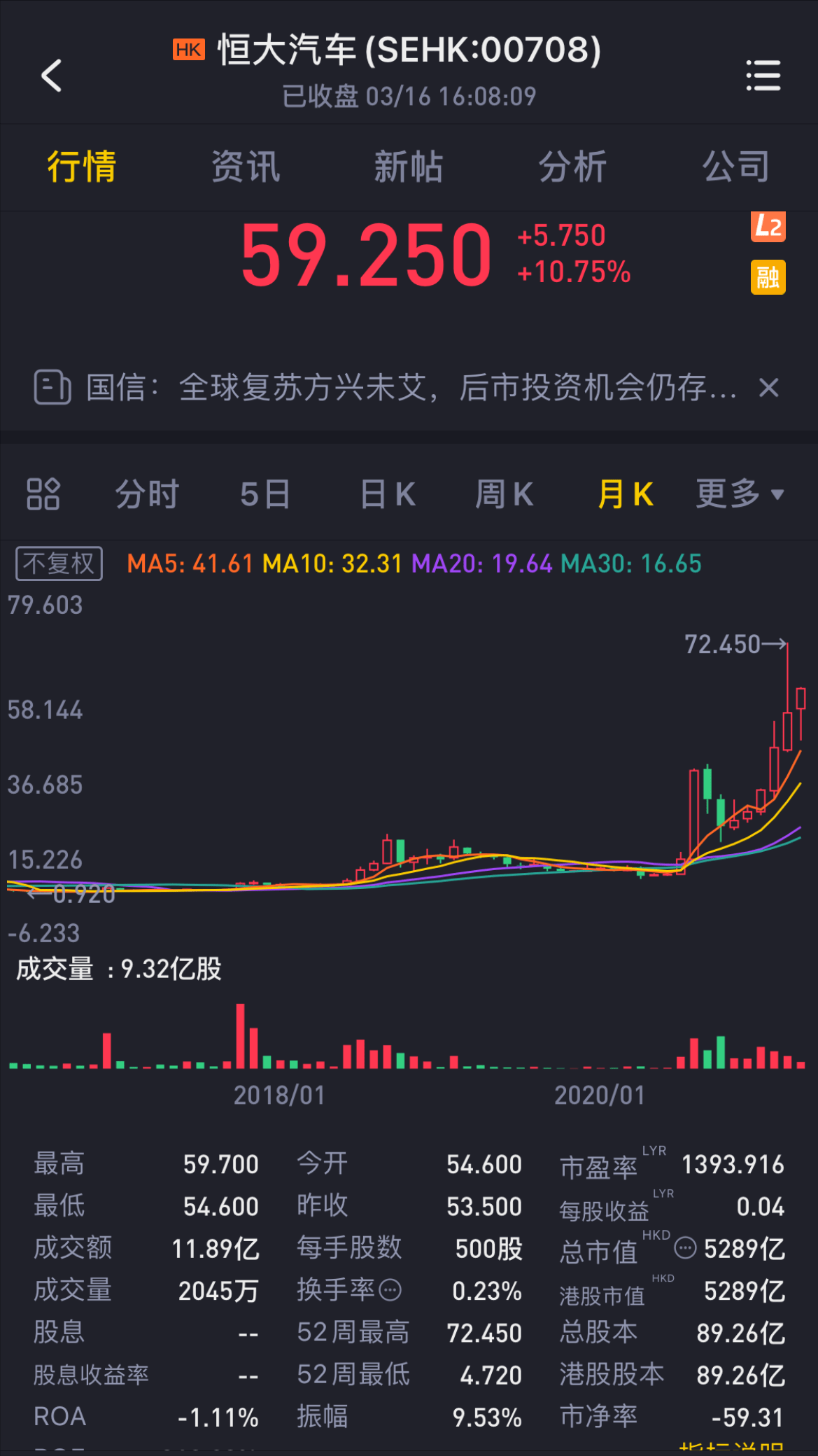818x1456 pixels.
Task: Open the chart layout grid icon
Action: pos(43,494)
